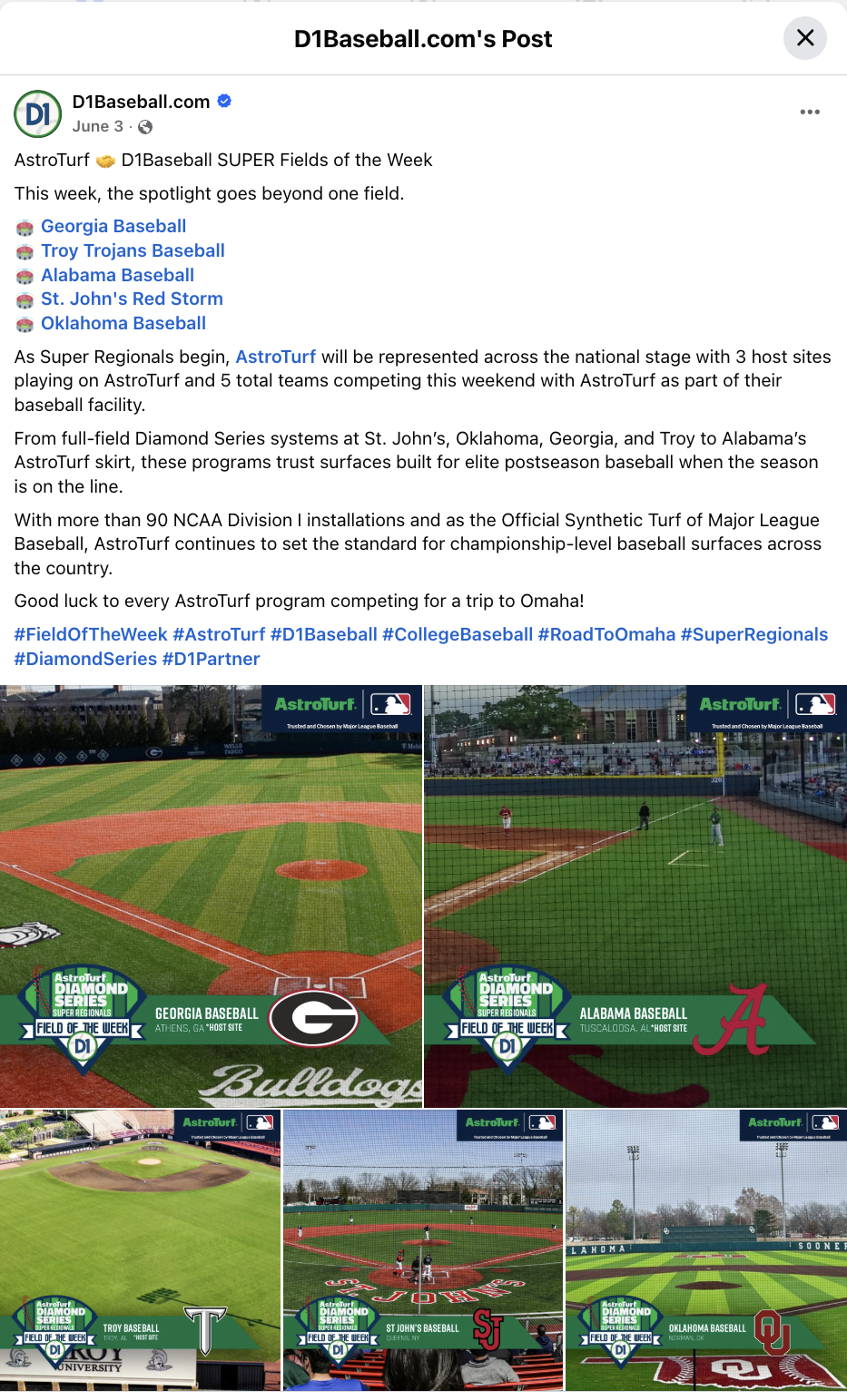Viewport: 847px width, 1400px height.
Task: Open the Georgia Baseball page link
Action: tap(113, 226)
